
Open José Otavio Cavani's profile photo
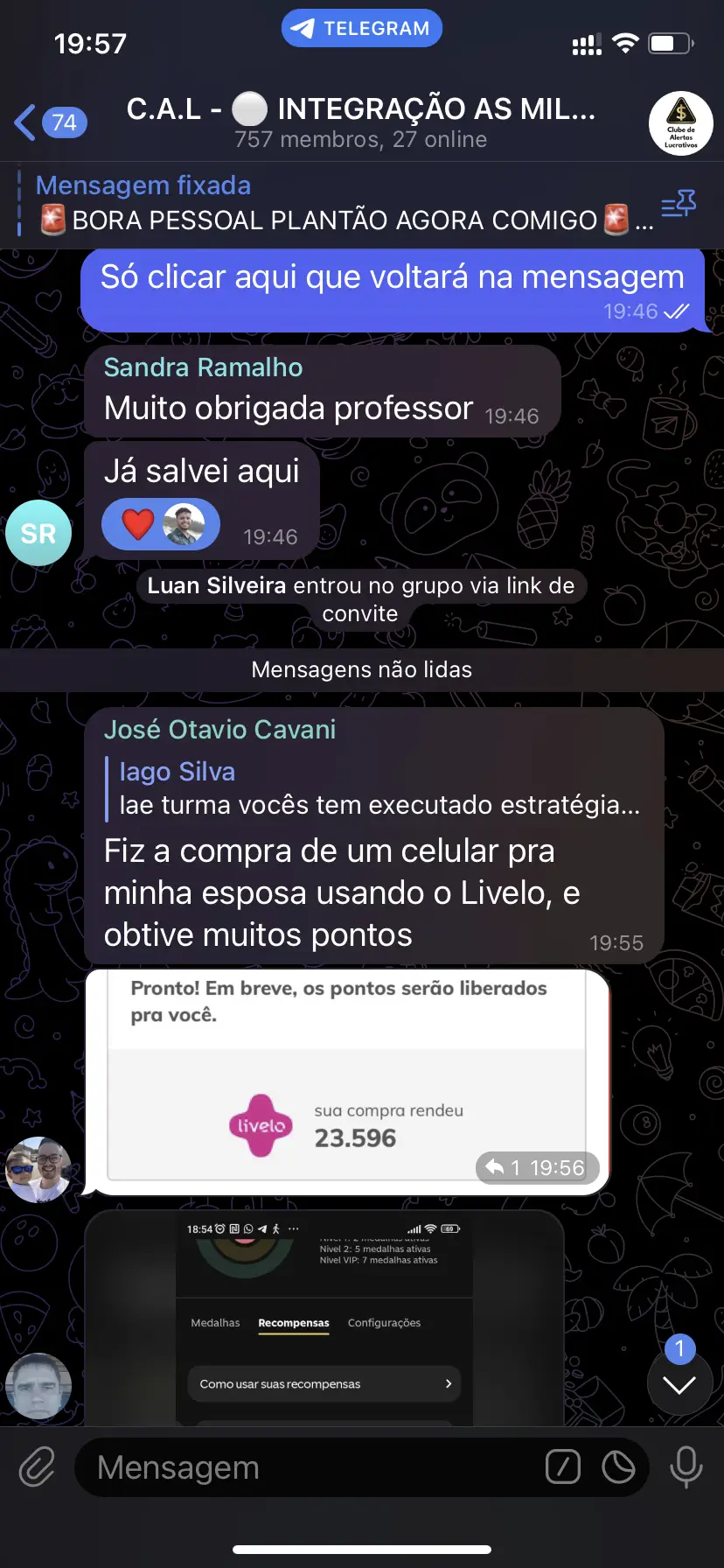(x=38, y=1169)
